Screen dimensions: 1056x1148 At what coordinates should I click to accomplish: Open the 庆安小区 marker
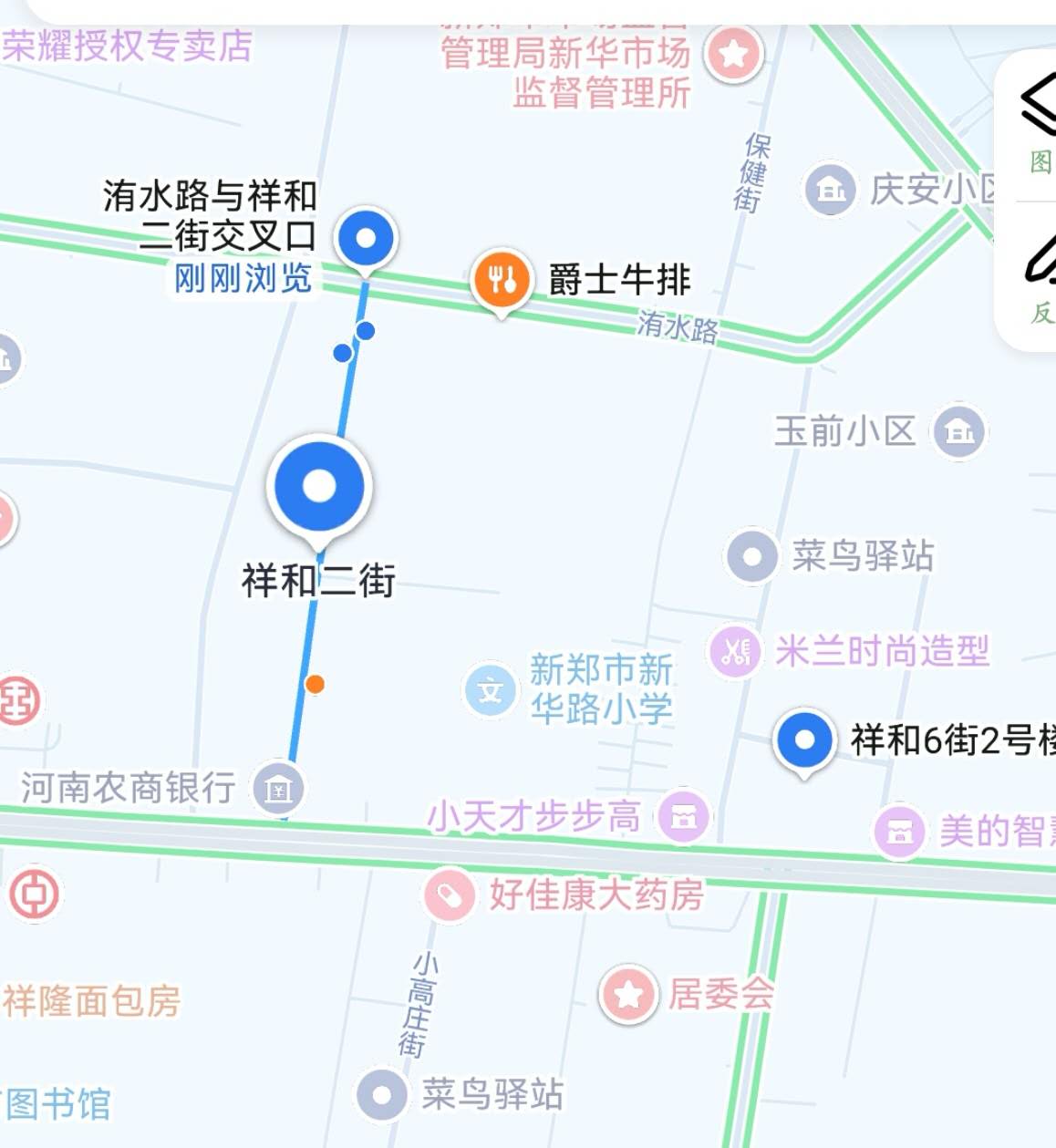point(830,190)
